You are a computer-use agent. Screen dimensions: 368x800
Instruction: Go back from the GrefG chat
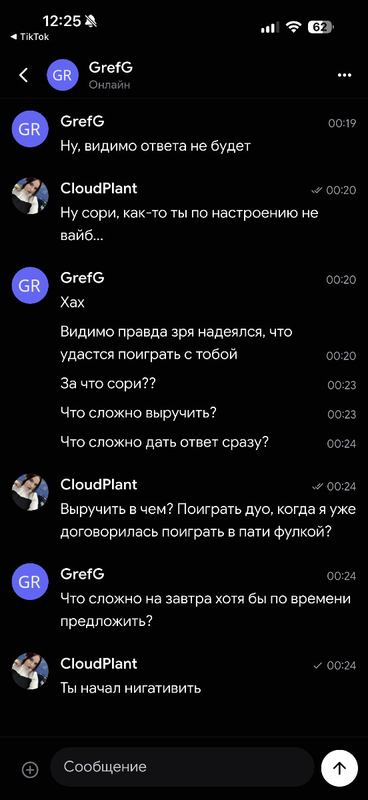(23, 76)
